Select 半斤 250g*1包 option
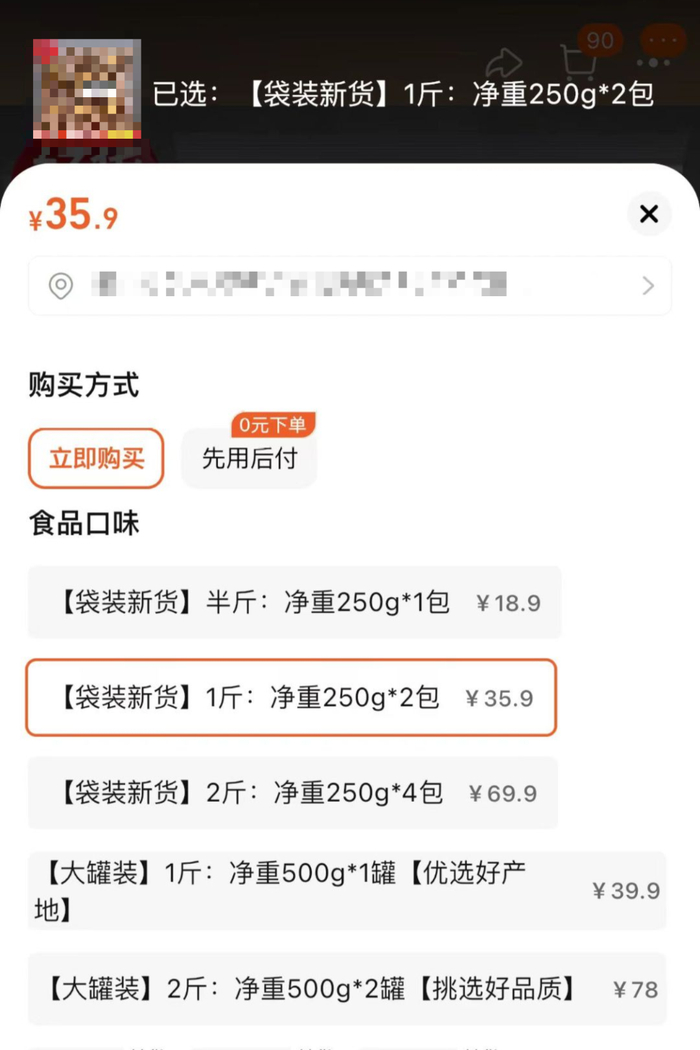This screenshot has height=1050, width=700. (x=294, y=602)
